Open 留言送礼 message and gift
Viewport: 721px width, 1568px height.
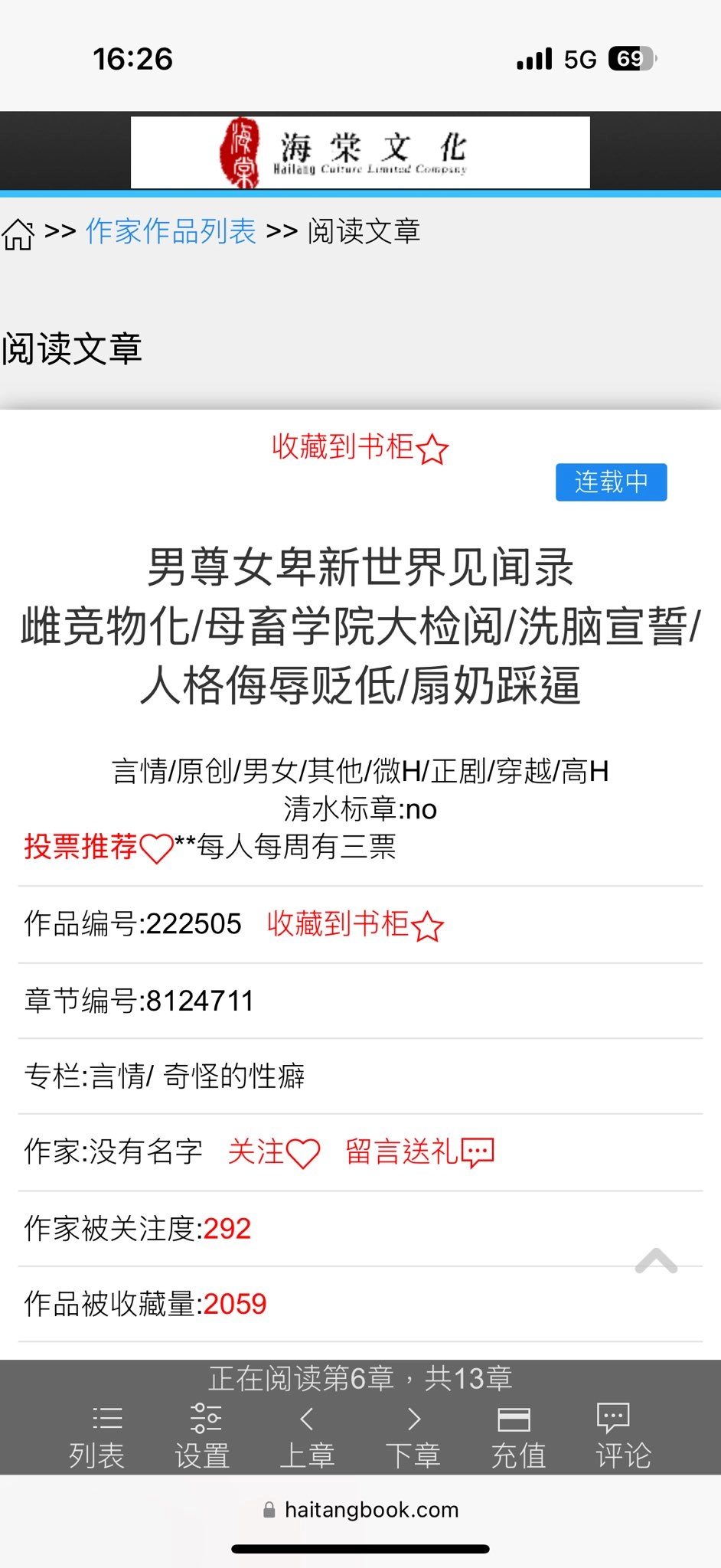(419, 1152)
